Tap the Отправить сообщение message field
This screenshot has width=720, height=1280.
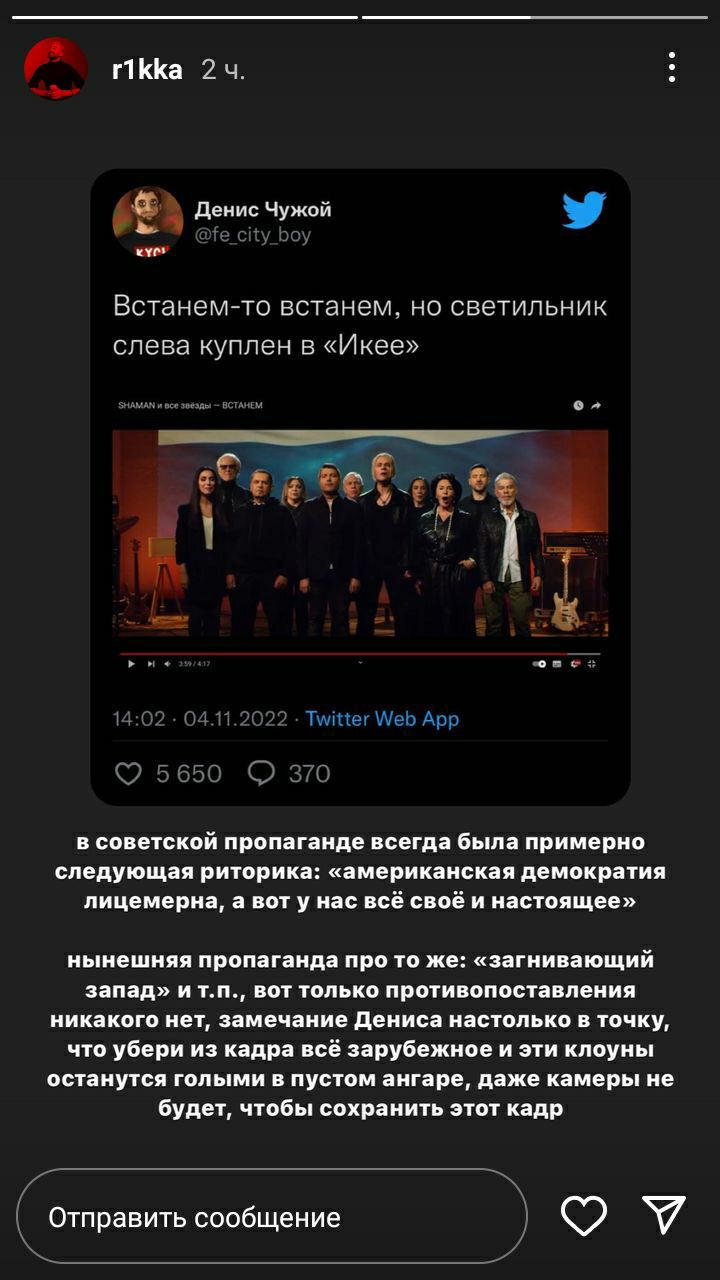tap(271, 1216)
